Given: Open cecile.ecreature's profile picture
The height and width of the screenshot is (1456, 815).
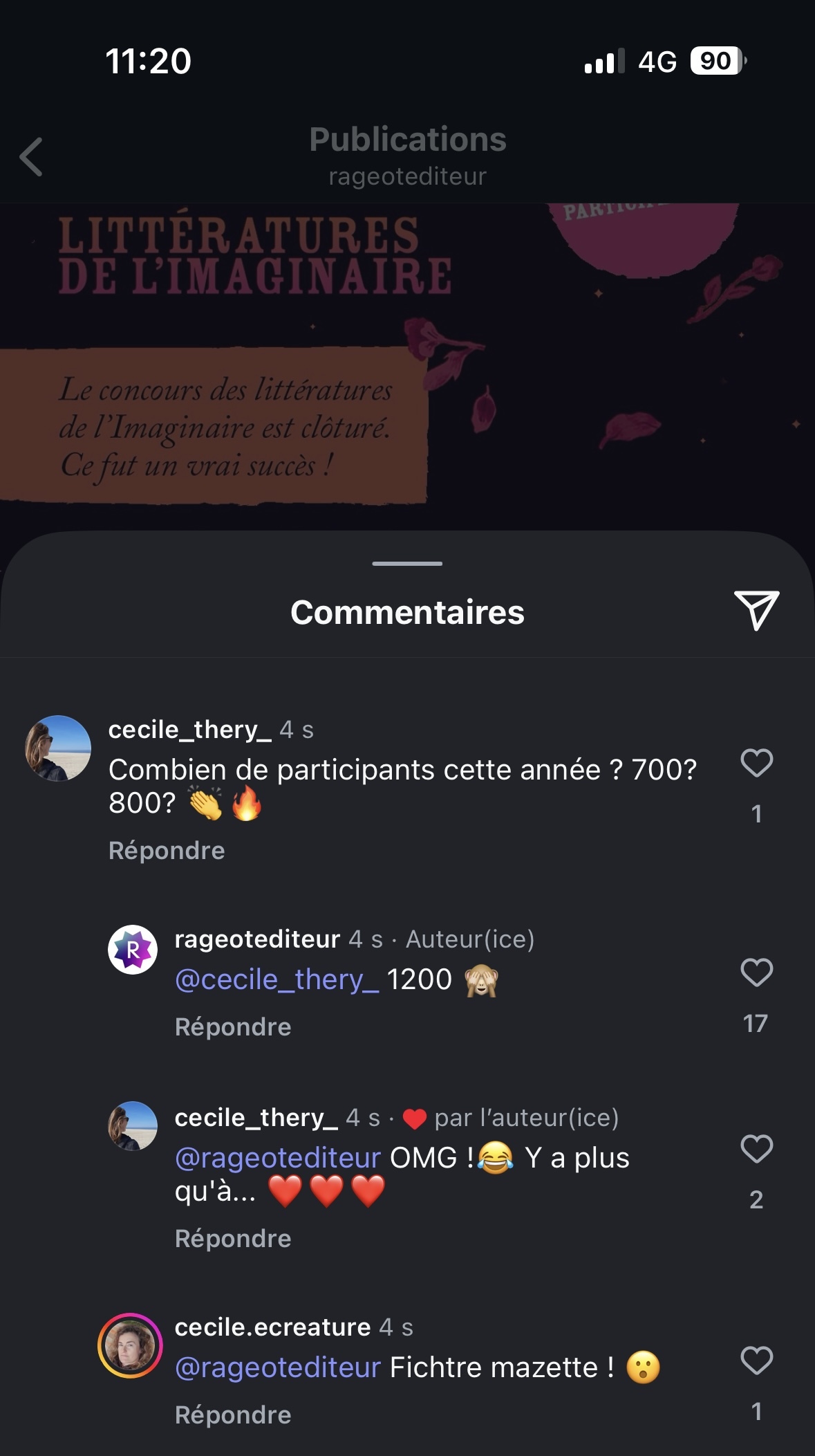Looking at the screenshot, I should coord(131,1345).
